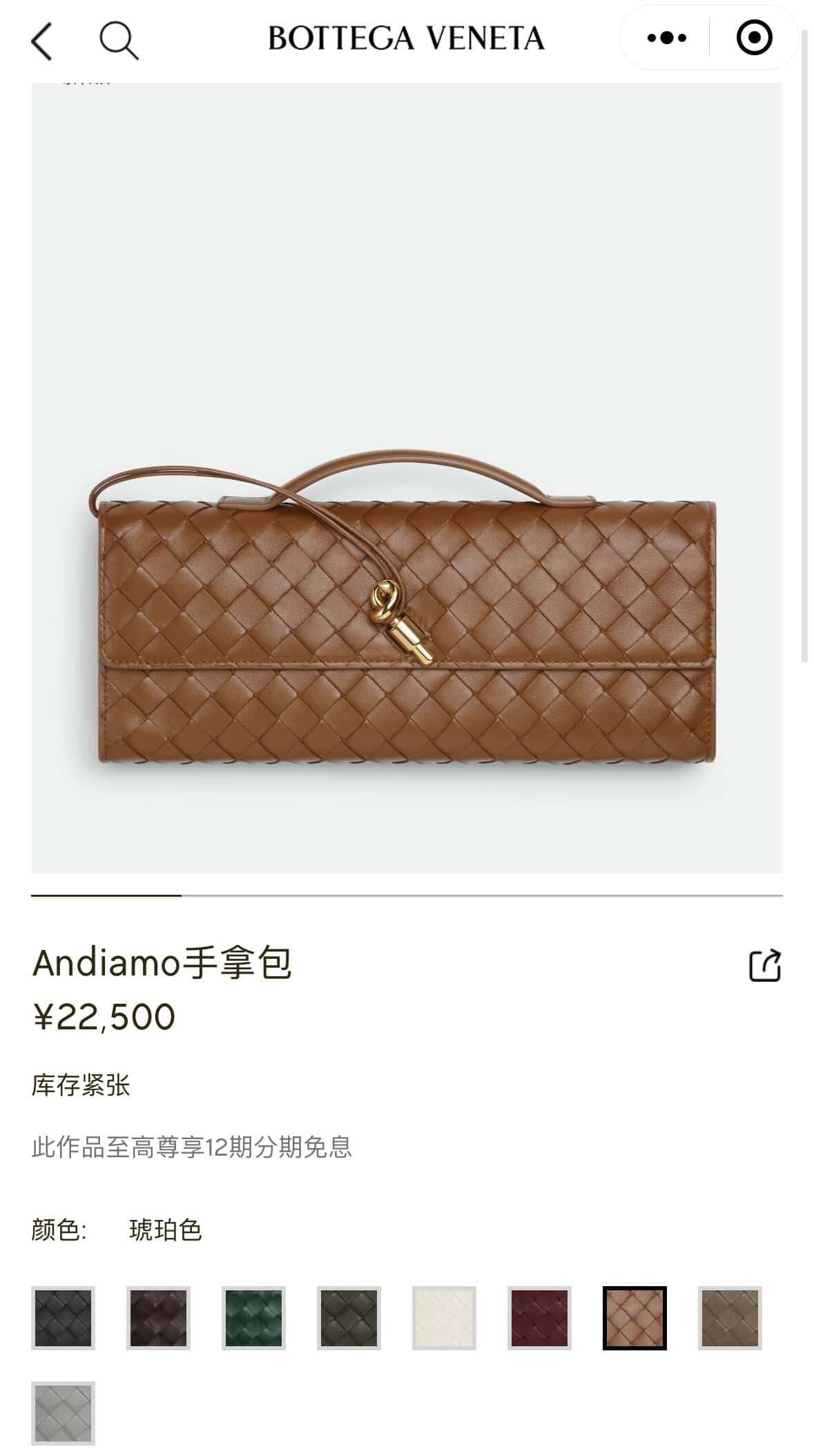Share the Andiamo clutch
Screen dimensions: 814x1456
(765, 965)
